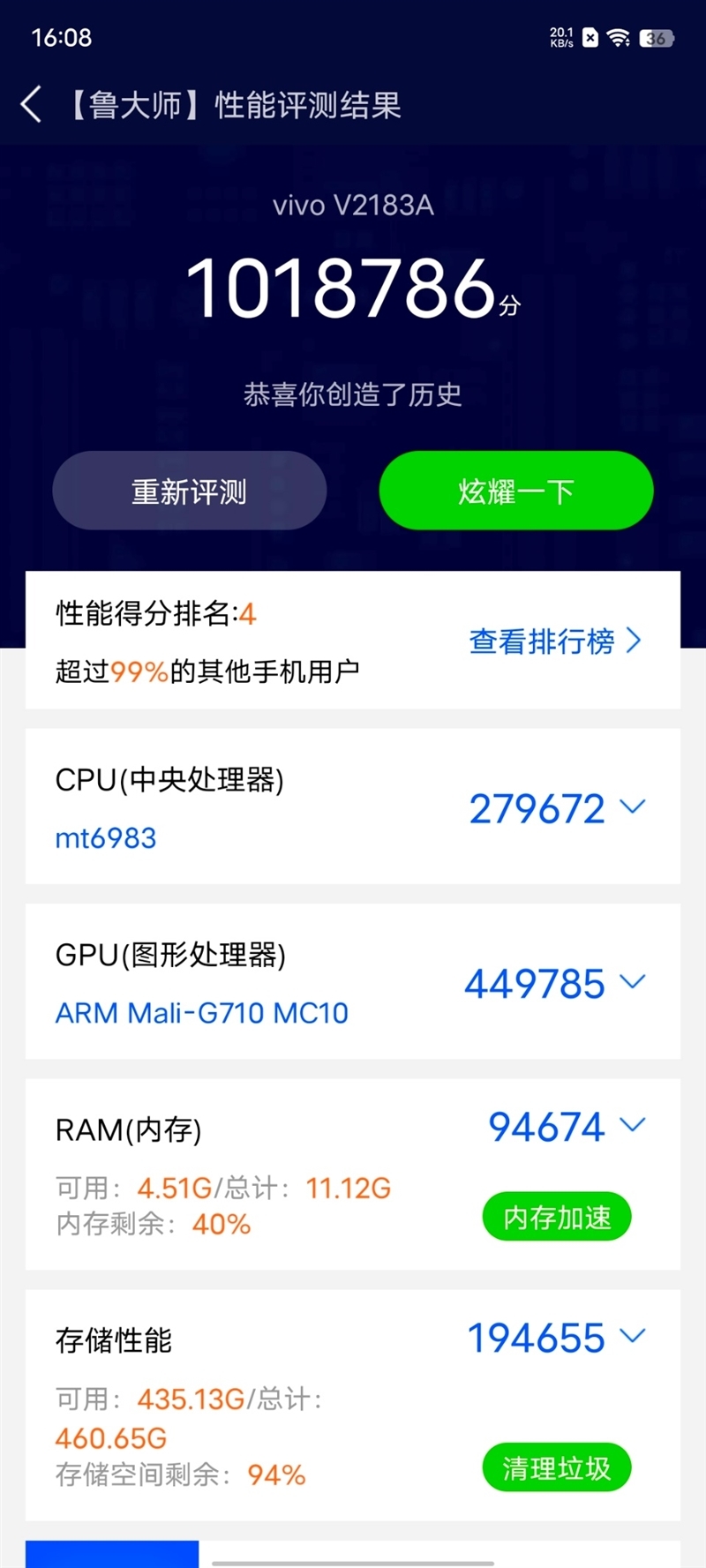Tap the 内存加速 button
This screenshot has height=1568, width=706.
point(557,1217)
